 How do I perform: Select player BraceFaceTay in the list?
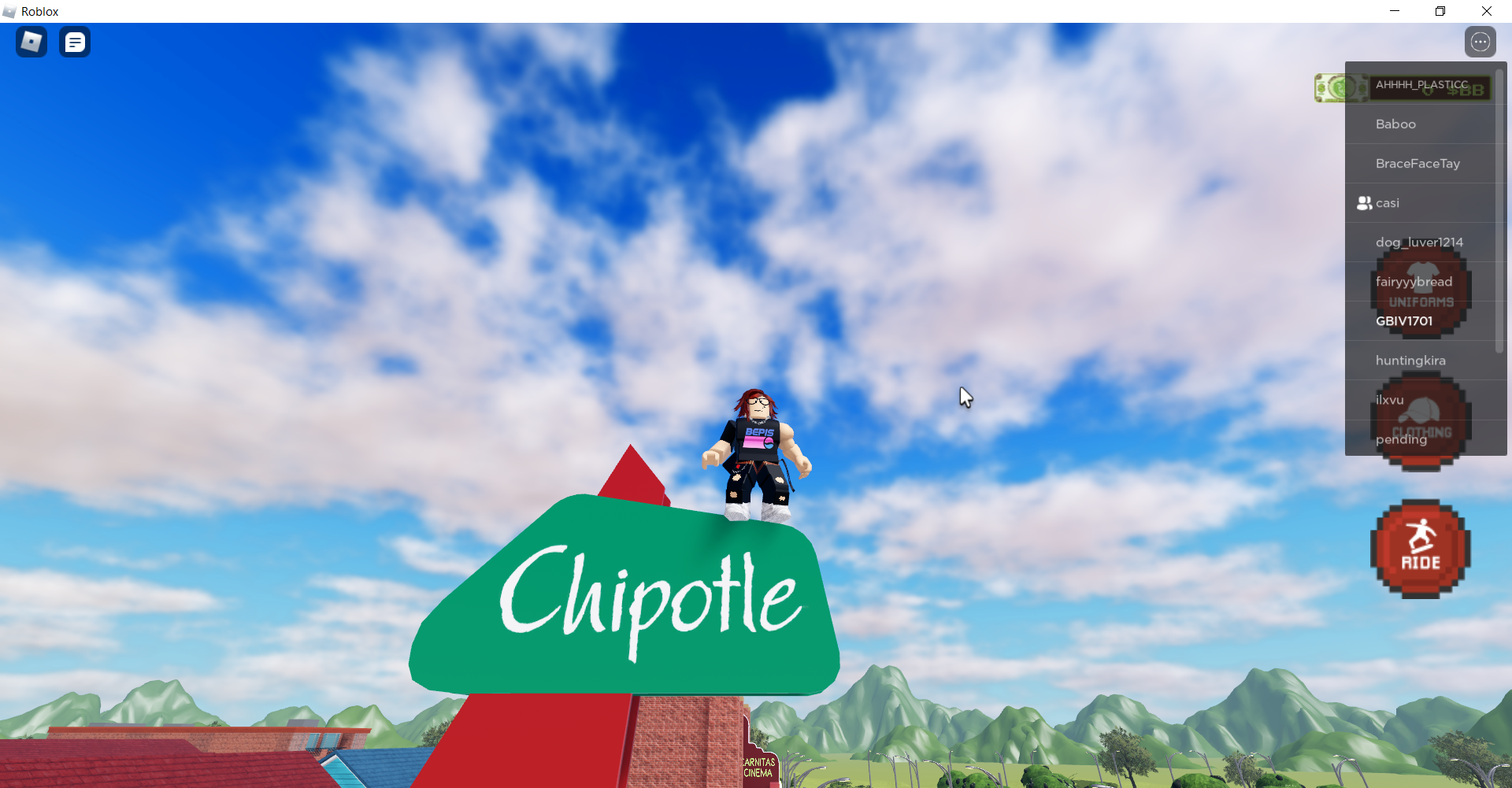(1417, 163)
